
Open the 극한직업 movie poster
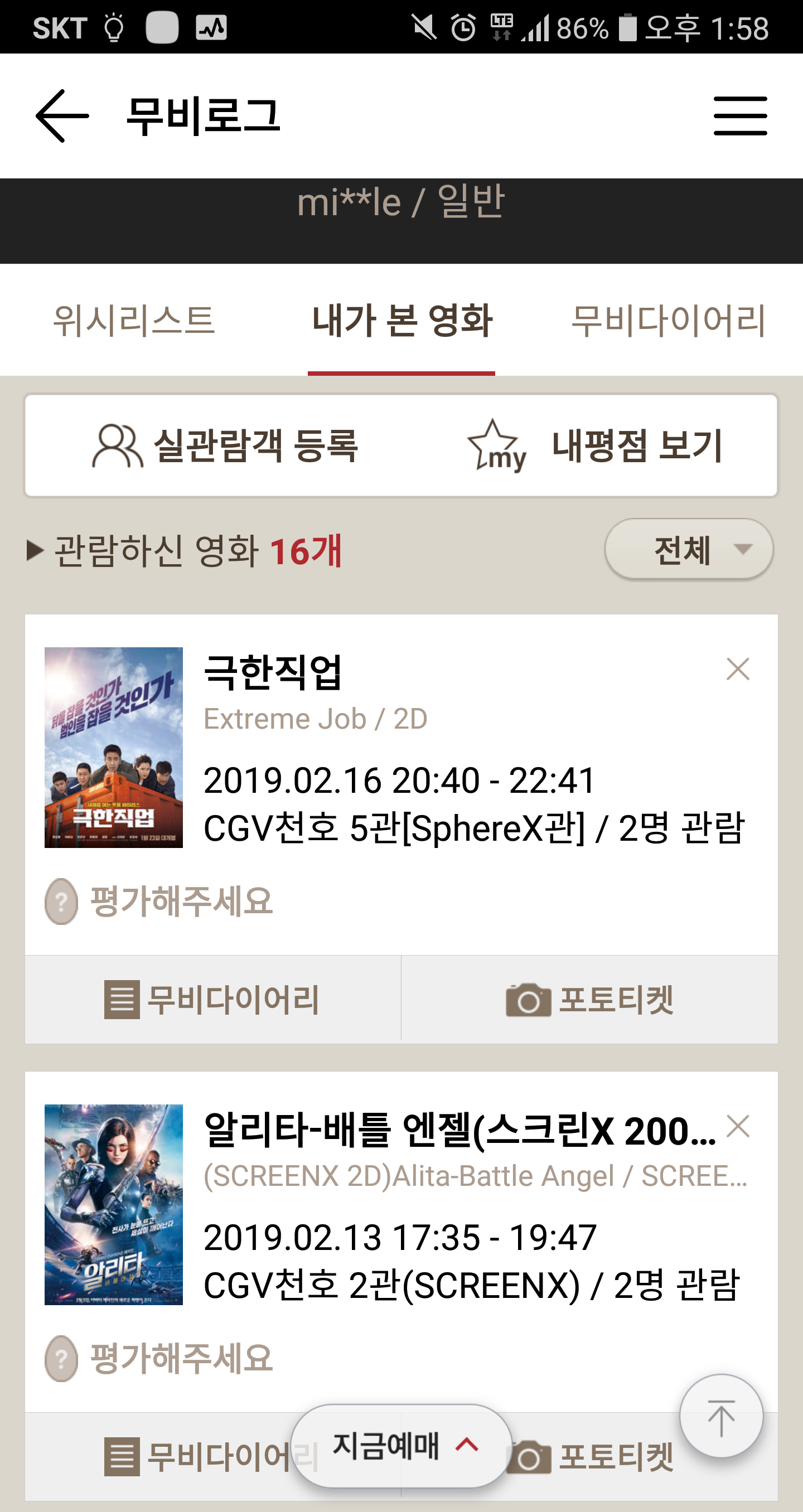point(114,747)
